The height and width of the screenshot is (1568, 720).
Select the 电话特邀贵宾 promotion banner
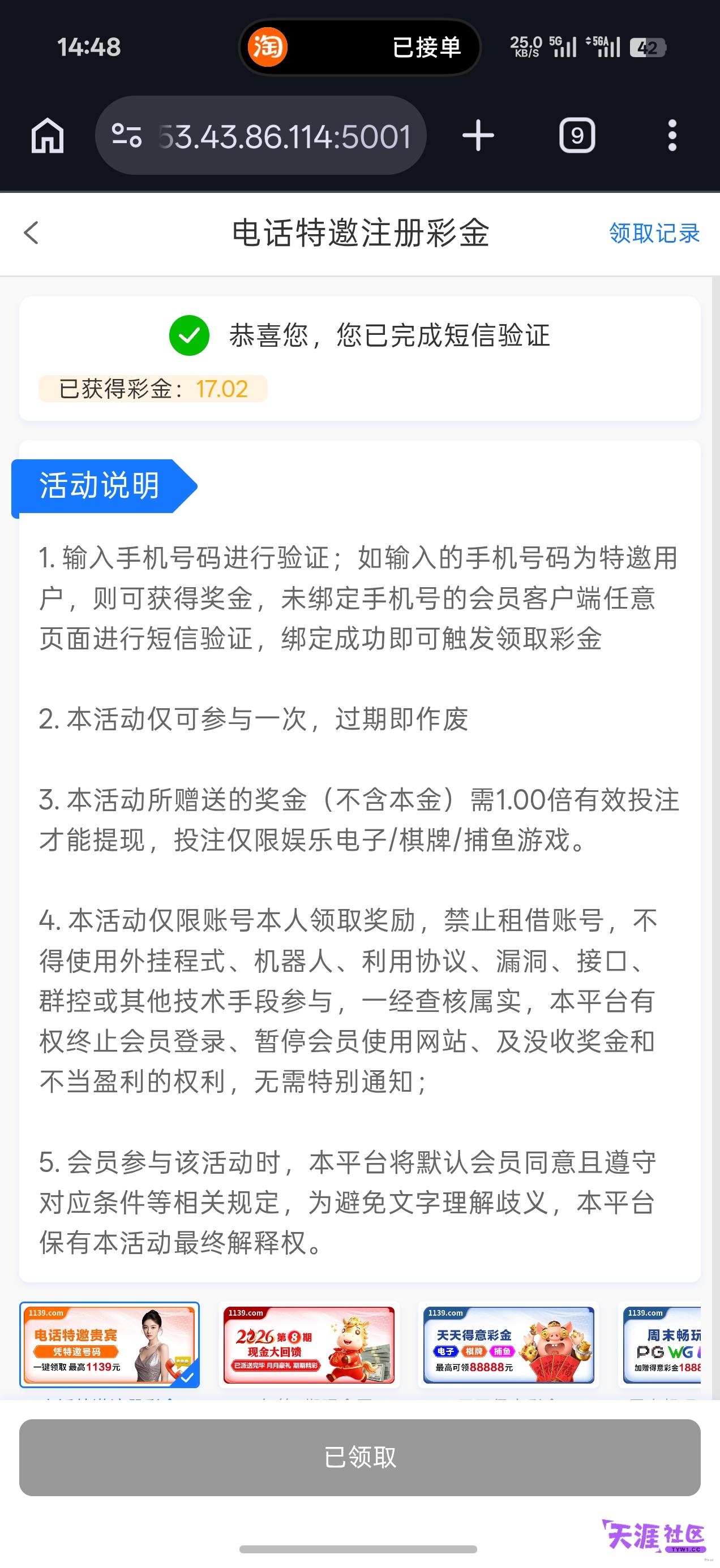pos(110,1345)
